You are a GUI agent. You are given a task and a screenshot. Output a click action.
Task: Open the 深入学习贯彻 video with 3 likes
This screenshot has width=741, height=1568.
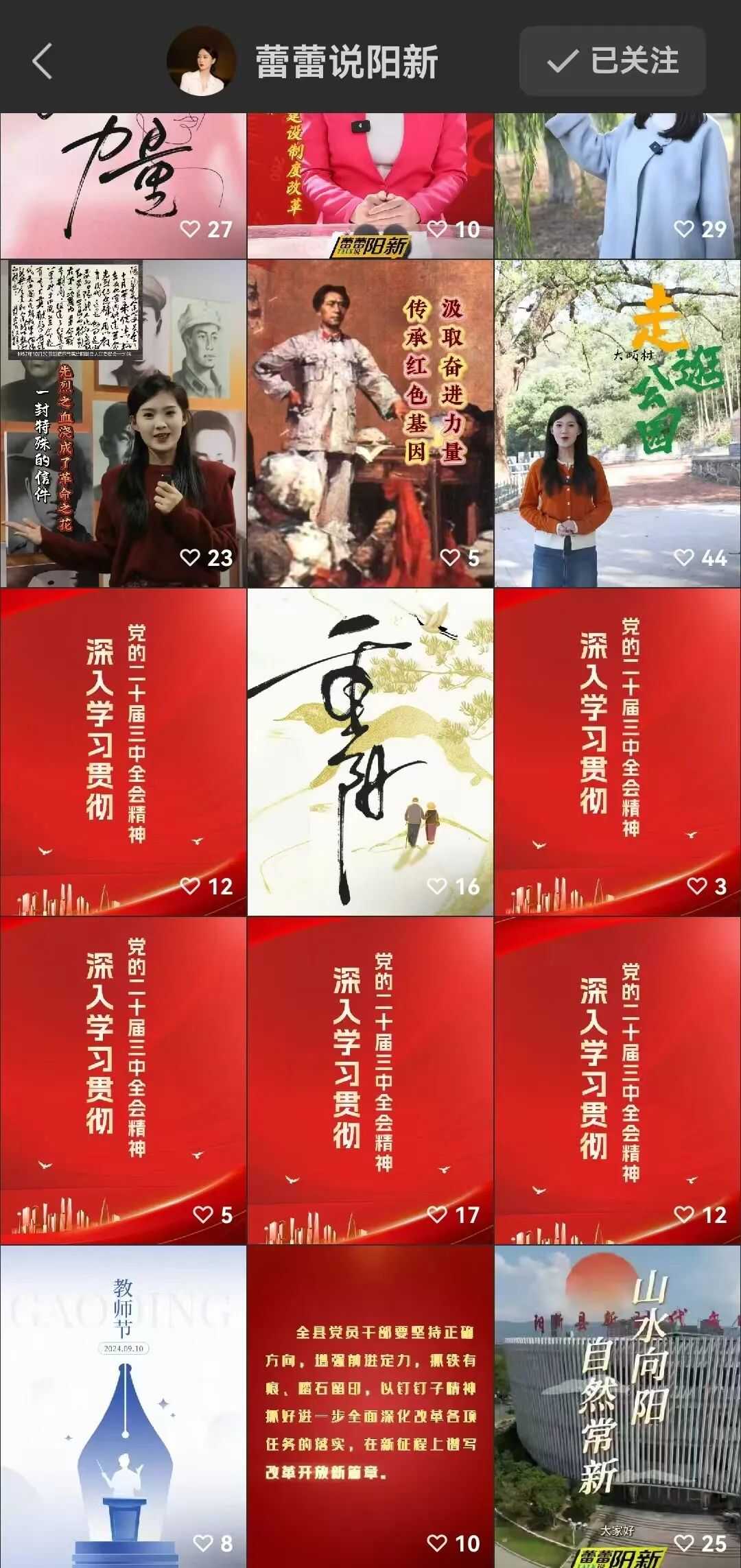617,752
